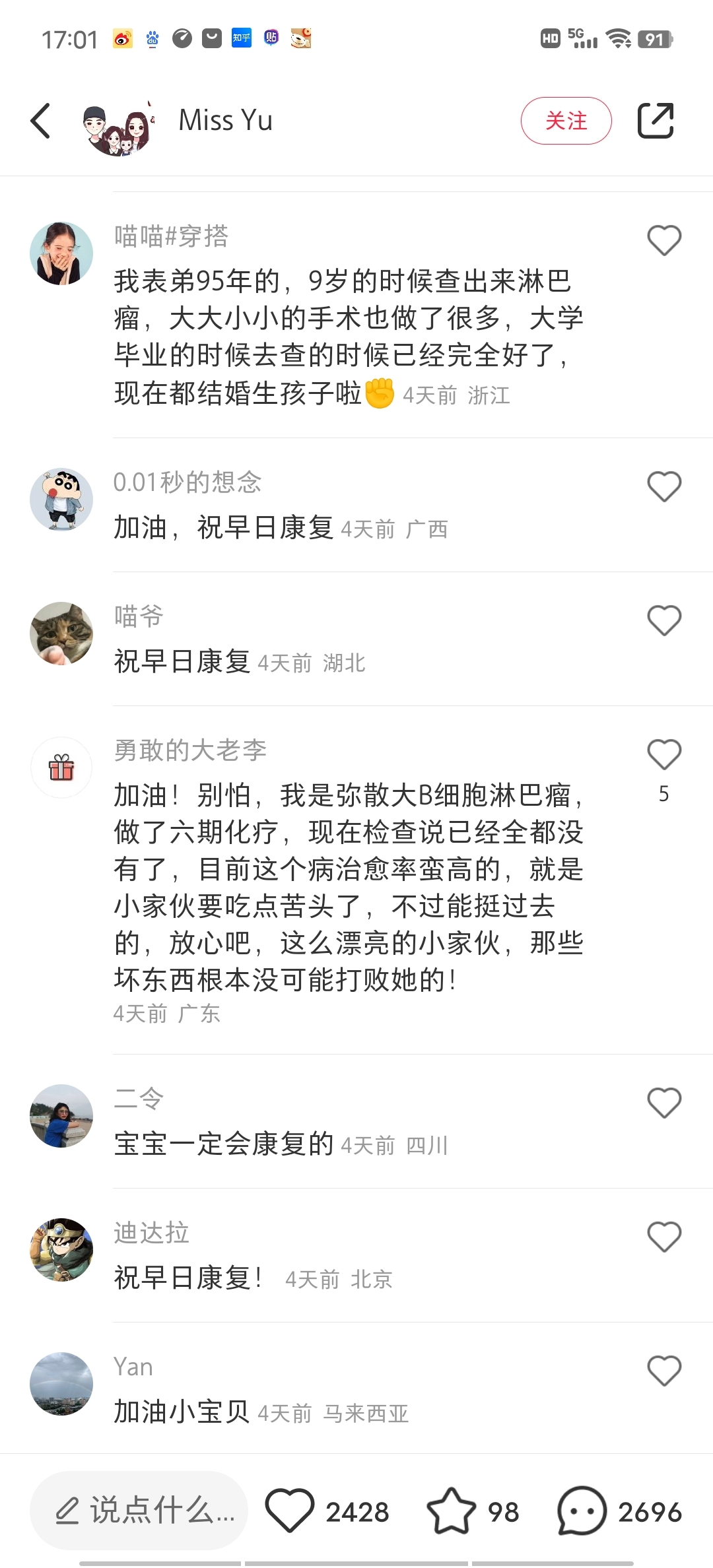The height and width of the screenshot is (1568, 713).
Task: Like 喵喵#穿搭's comment
Action: click(x=663, y=240)
